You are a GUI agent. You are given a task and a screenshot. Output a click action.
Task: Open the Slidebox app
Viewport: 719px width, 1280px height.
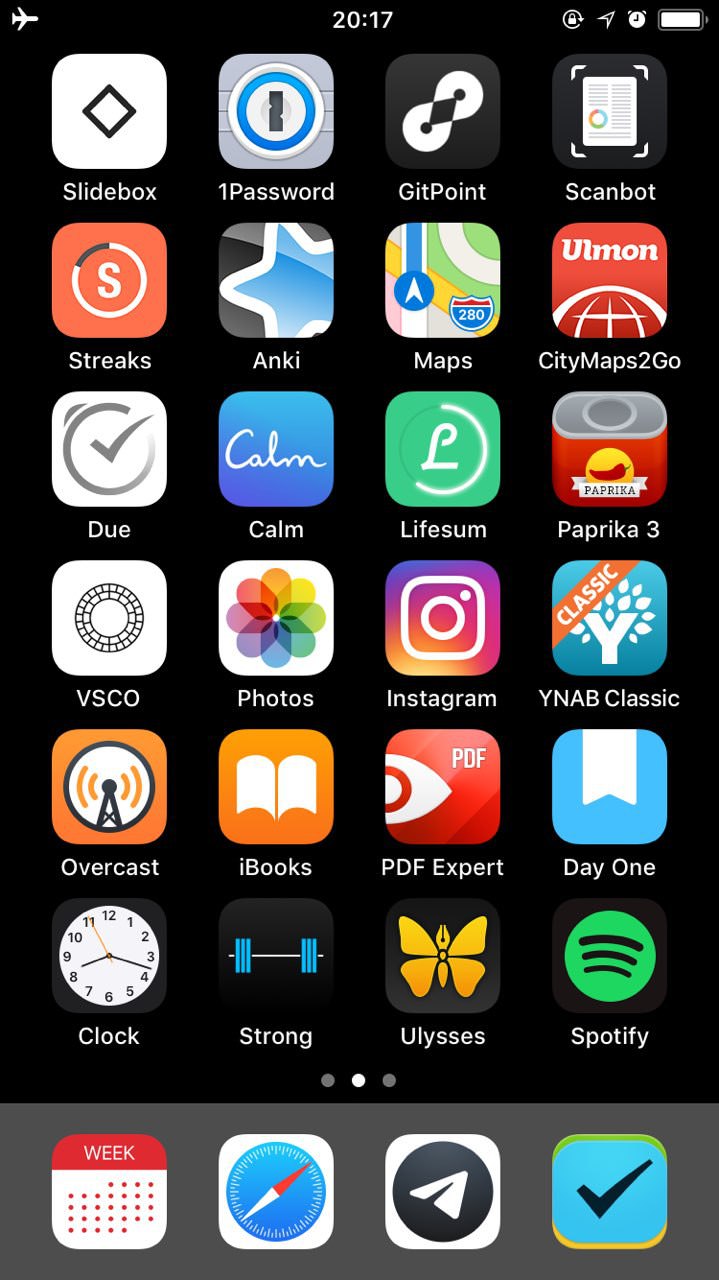[x=109, y=111]
